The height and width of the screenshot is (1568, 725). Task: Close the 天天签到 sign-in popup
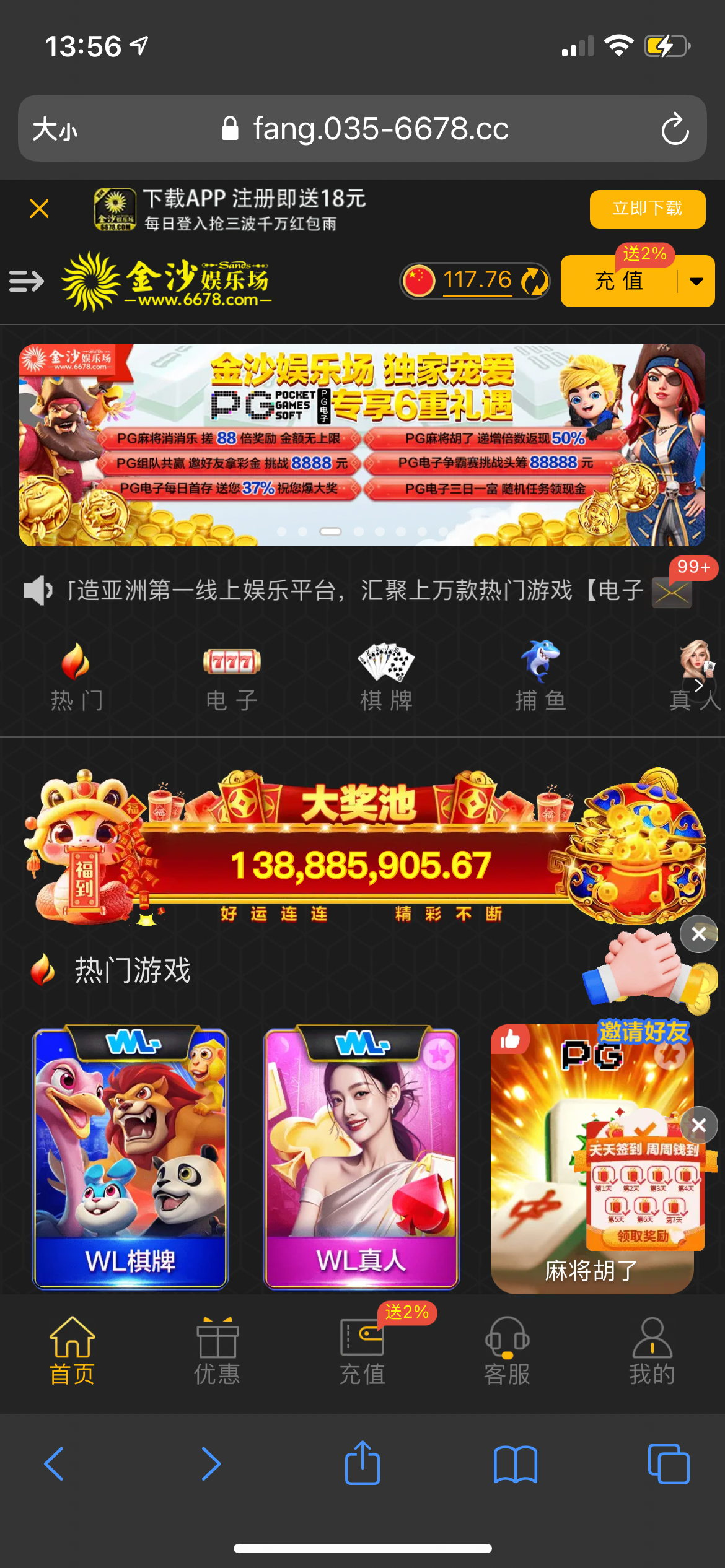698,1125
